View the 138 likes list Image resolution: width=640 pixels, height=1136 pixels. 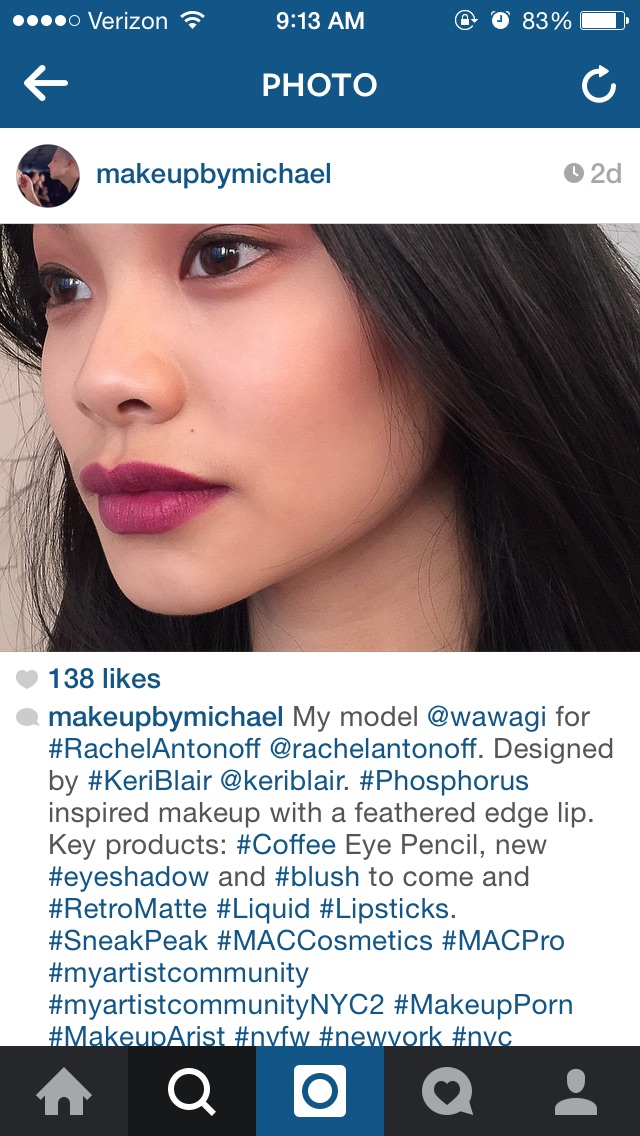click(104, 679)
